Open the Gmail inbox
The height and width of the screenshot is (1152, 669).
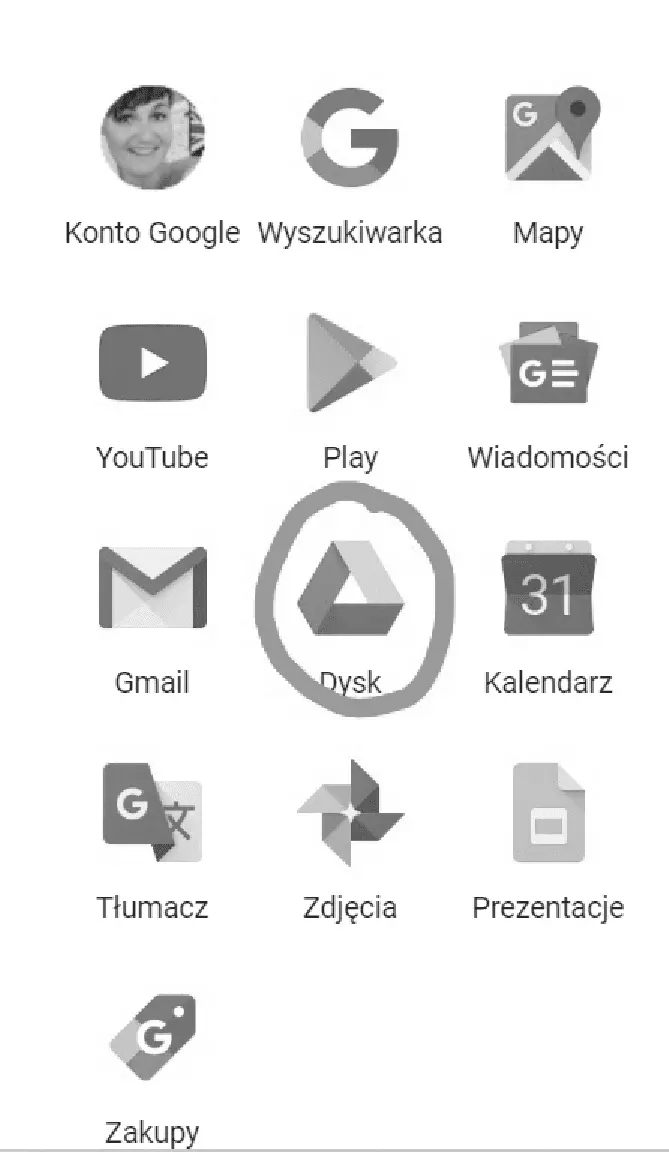pyautogui.click(x=153, y=588)
